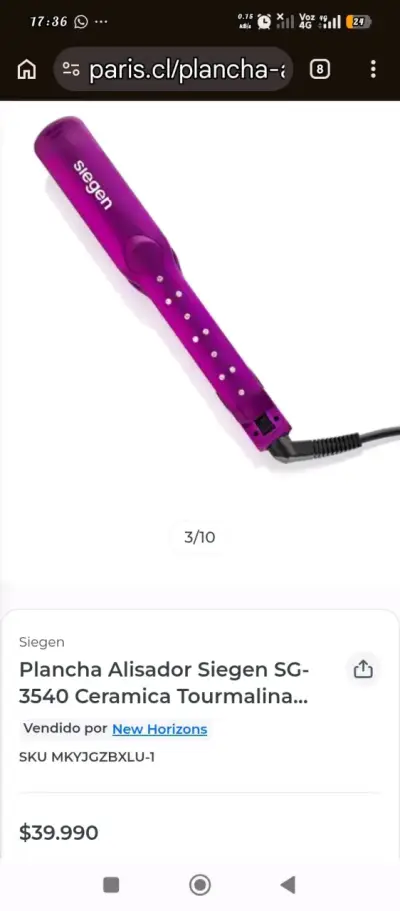View site info icon in address bar

pos(71,70)
